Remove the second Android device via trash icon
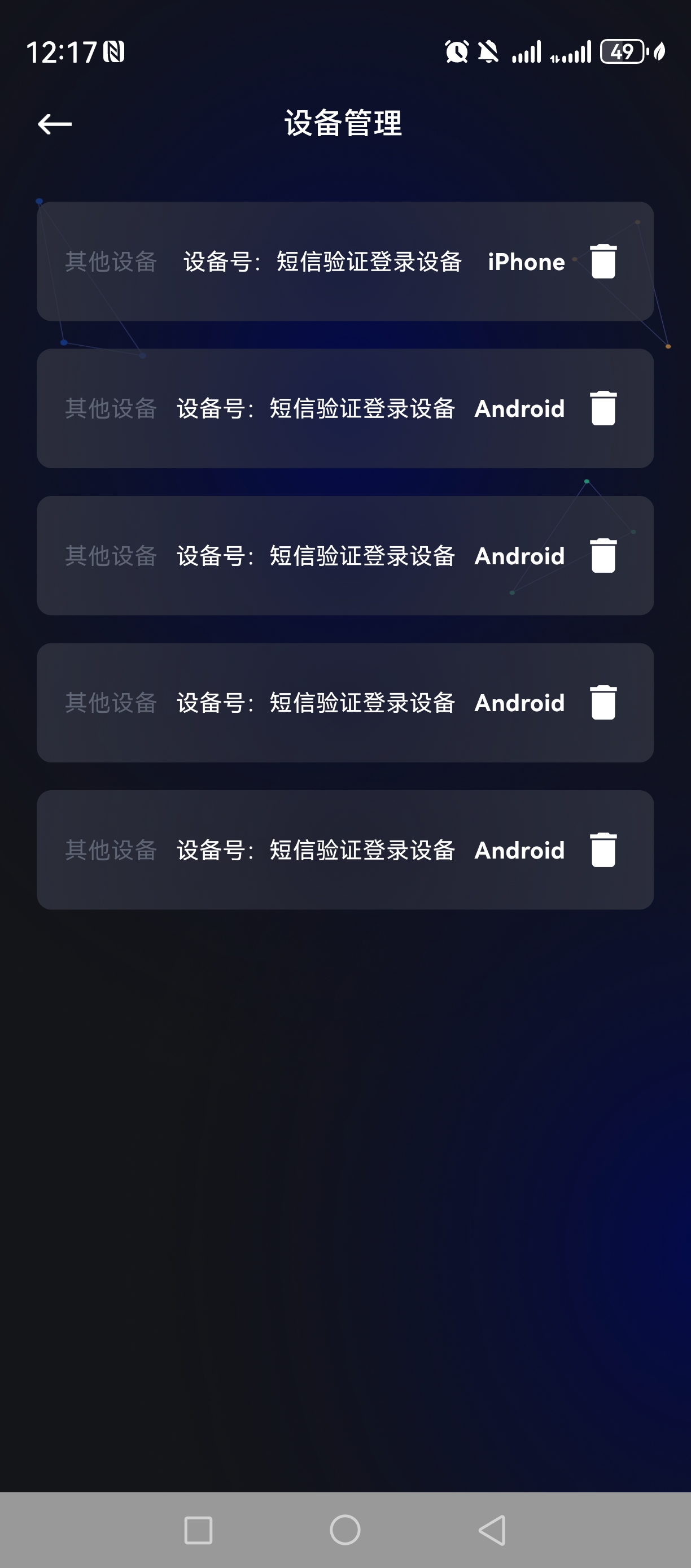Screen dimensions: 691x1568 click(603, 556)
